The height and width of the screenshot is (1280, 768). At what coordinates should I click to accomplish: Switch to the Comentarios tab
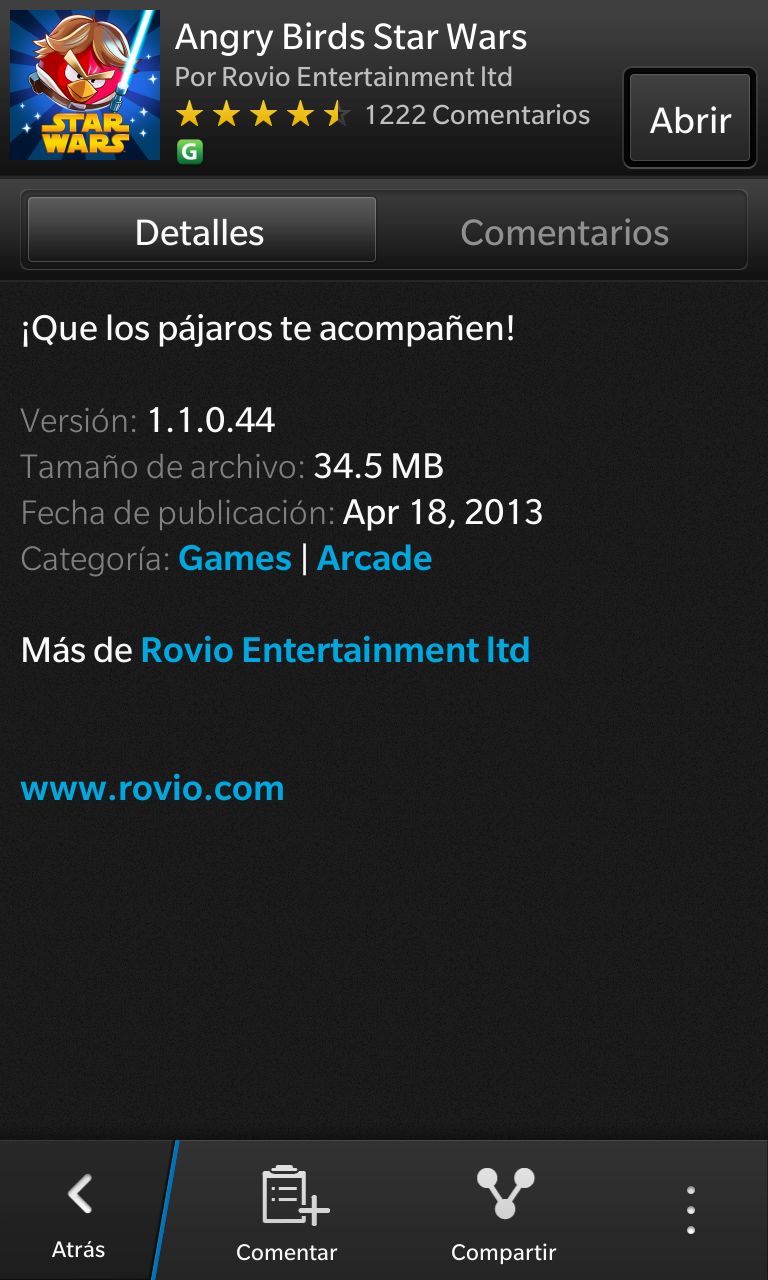pos(564,232)
